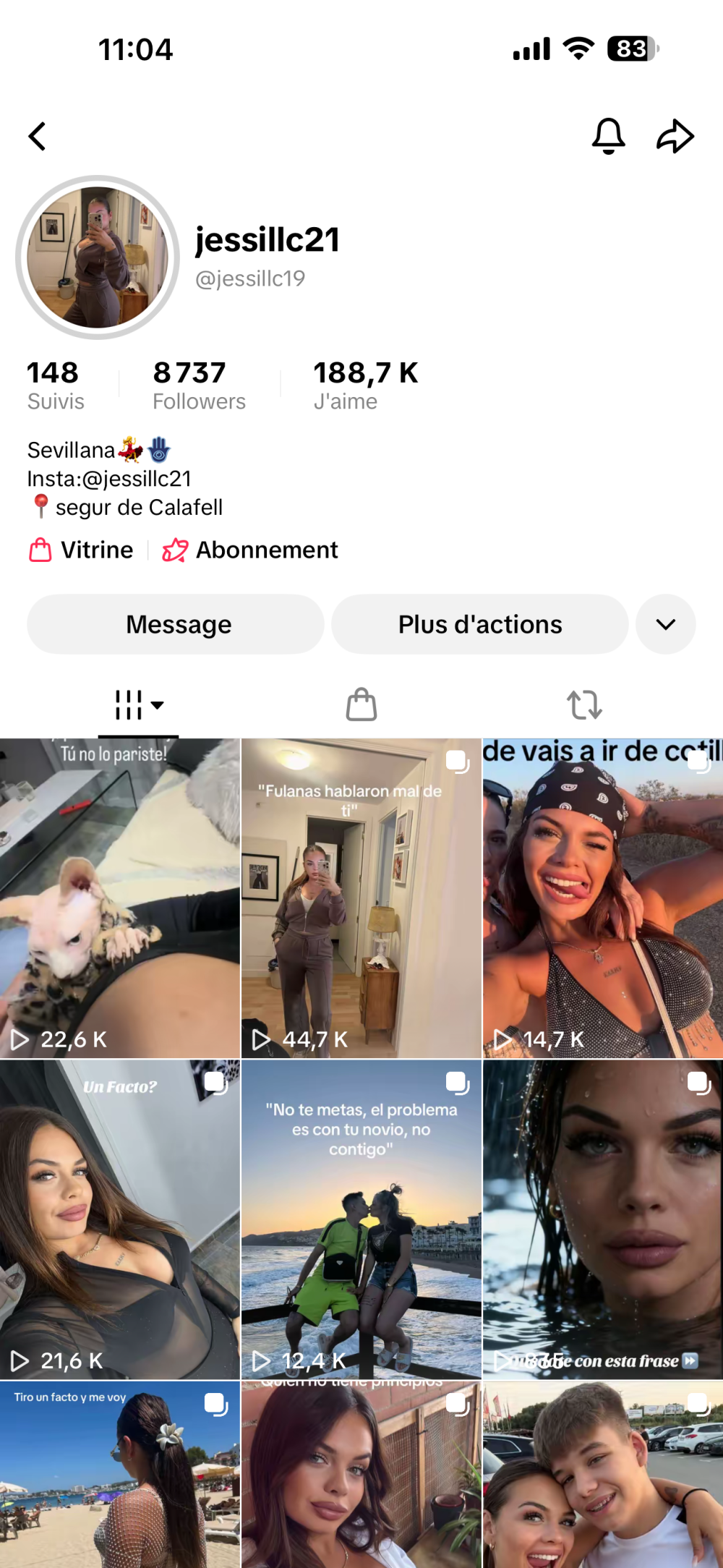Open the Abonnement subscription link
Viewport: 723px width, 1568px height.
[x=250, y=550]
